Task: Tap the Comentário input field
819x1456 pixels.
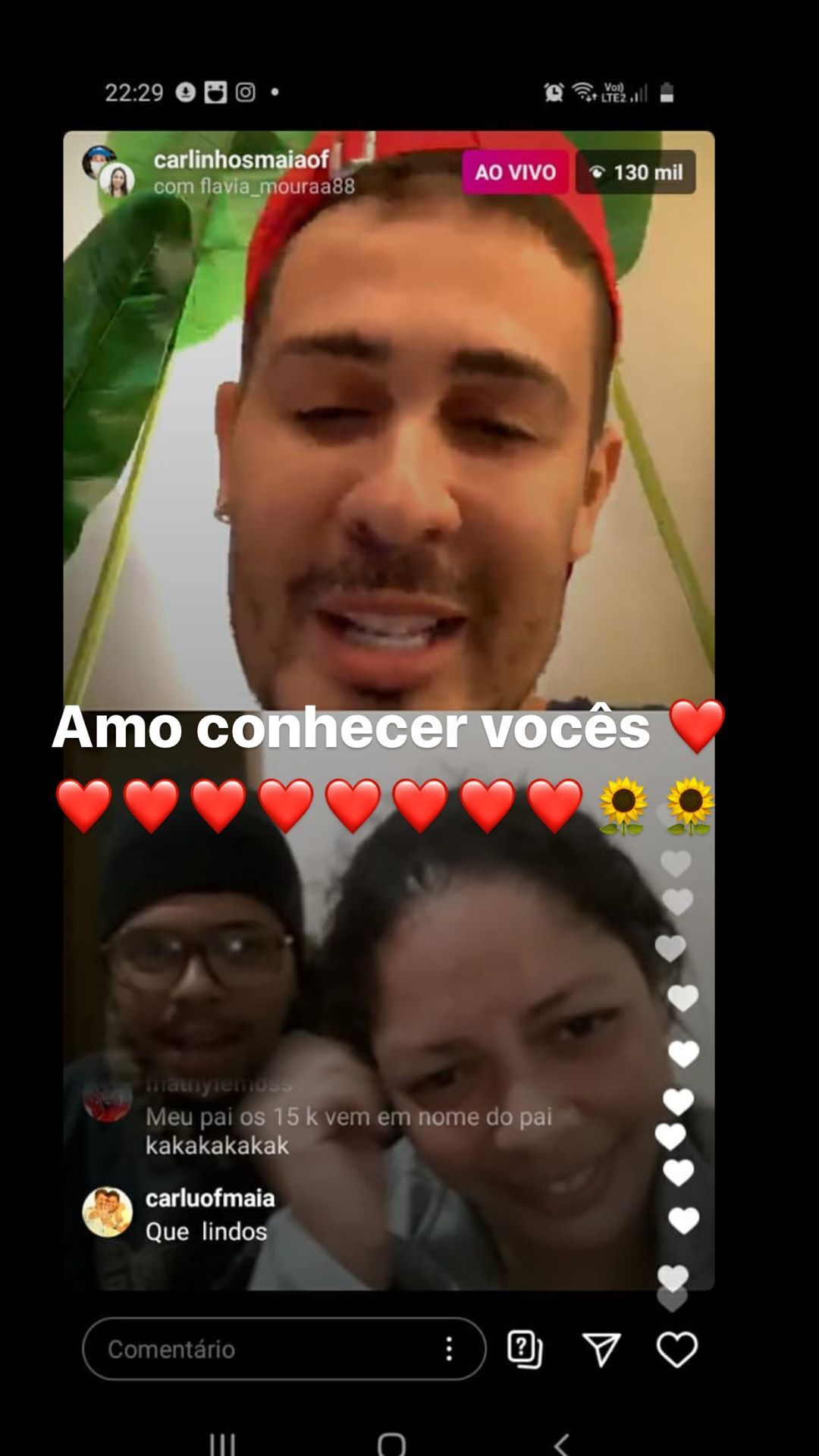Action: [x=283, y=1348]
